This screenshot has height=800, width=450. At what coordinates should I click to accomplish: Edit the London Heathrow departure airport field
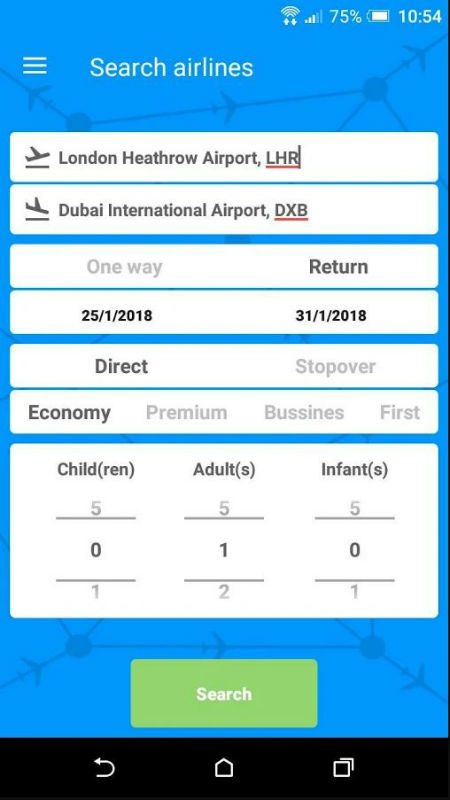(x=224, y=157)
